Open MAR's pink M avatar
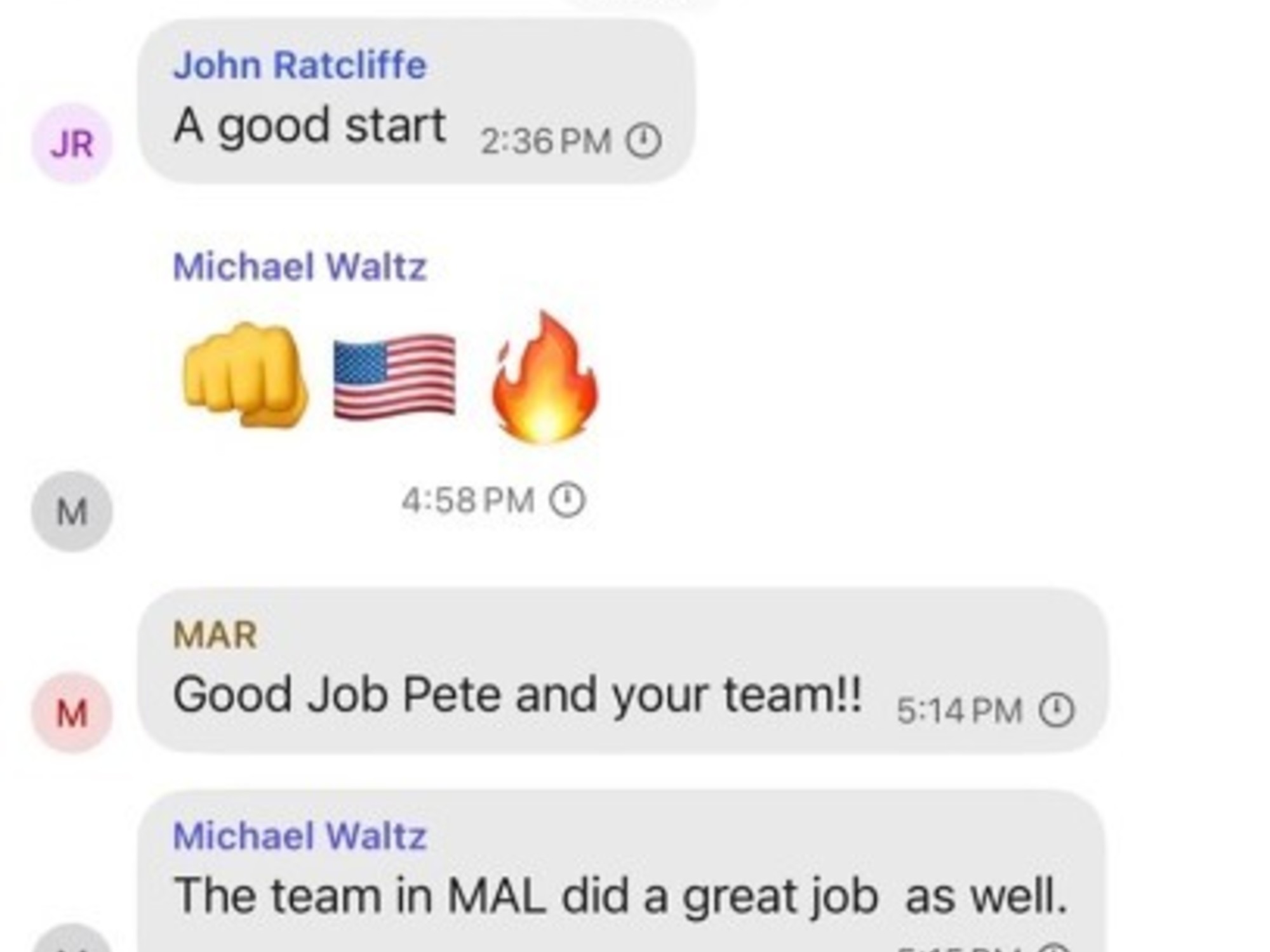 pyautogui.click(x=72, y=713)
